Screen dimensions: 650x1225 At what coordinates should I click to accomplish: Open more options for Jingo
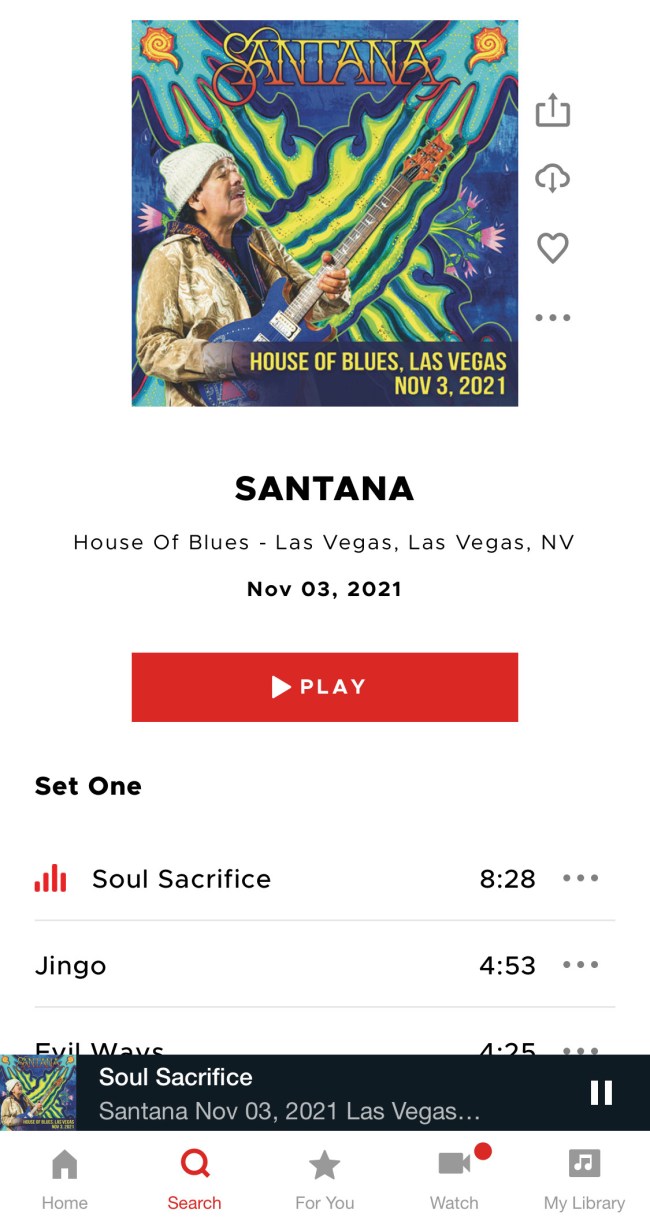click(x=580, y=965)
